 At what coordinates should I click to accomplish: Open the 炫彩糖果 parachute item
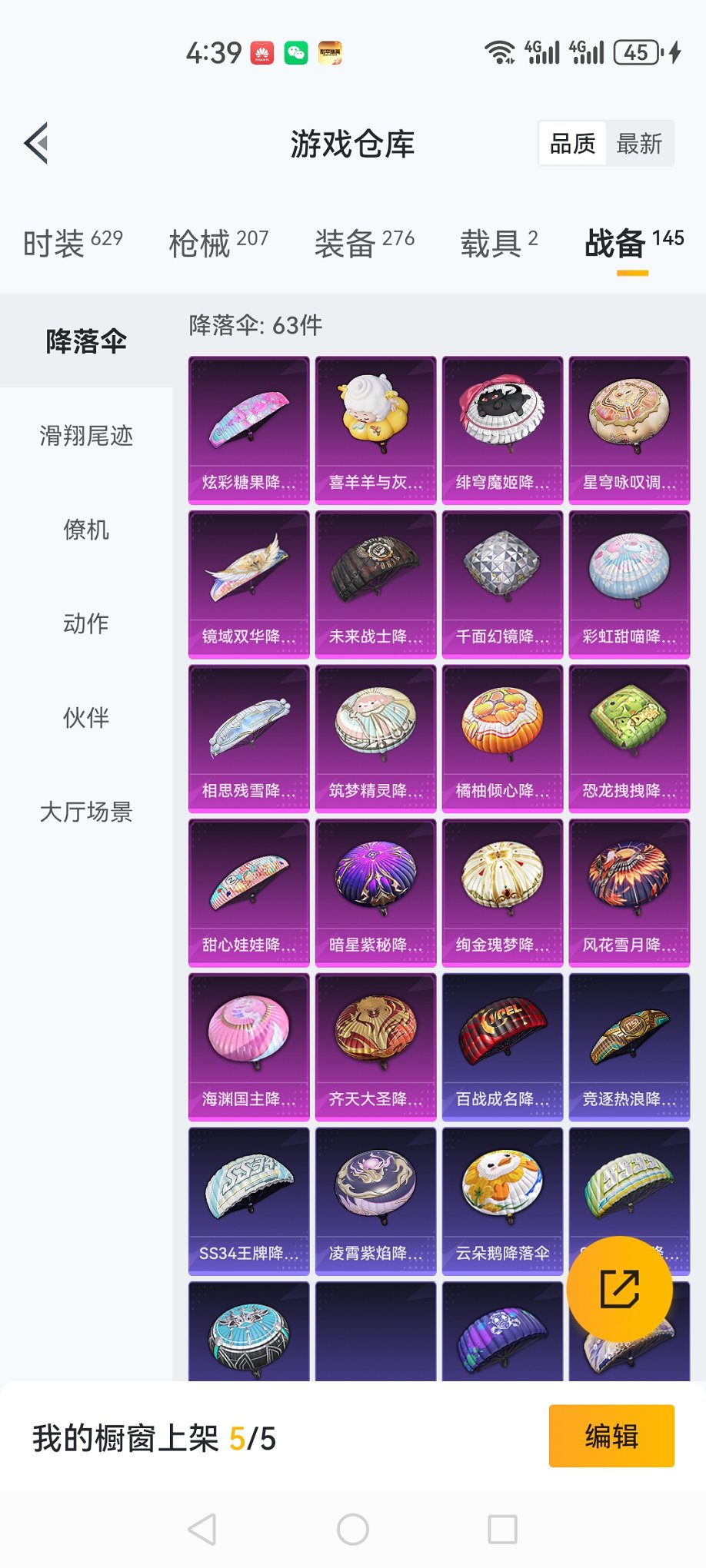(x=248, y=430)
